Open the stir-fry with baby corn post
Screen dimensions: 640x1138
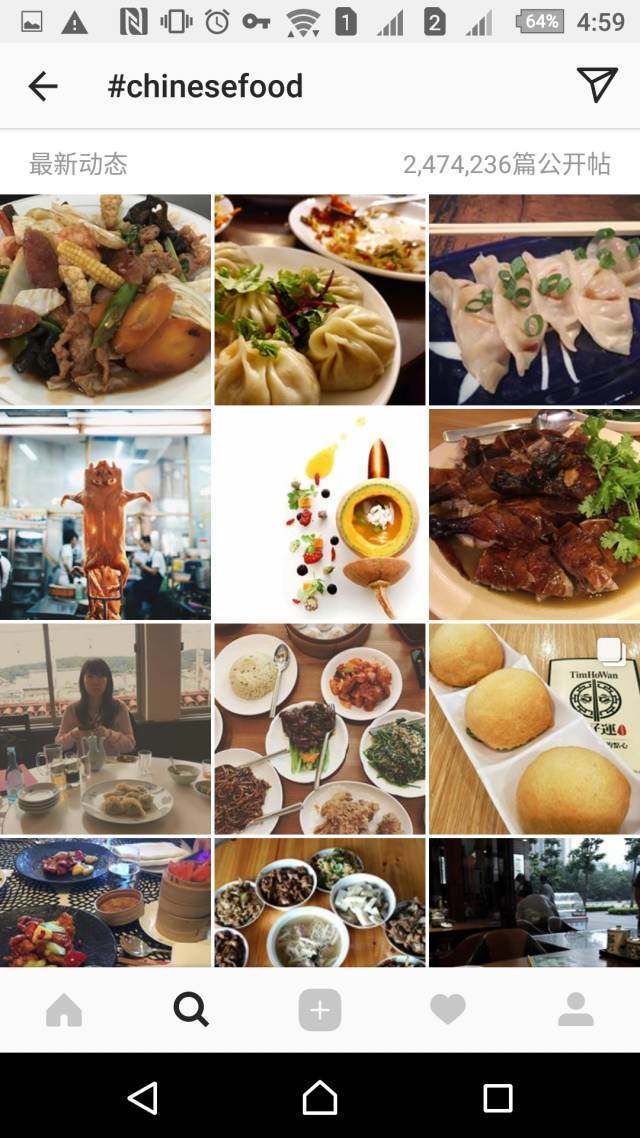pyautogui.click(x=105, y=299)
